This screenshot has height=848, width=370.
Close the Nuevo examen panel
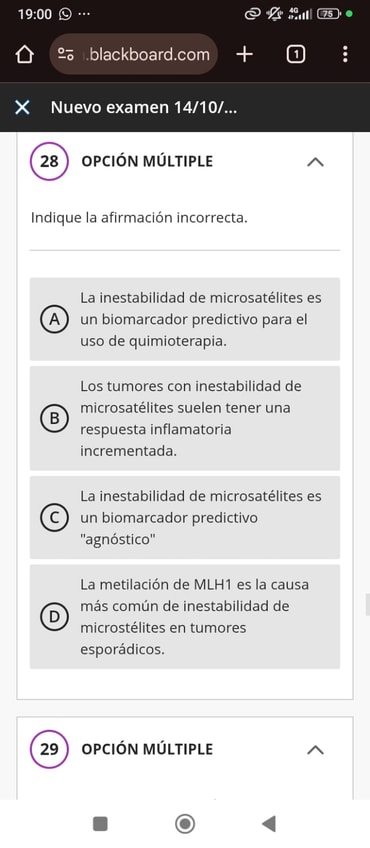click(22, 108)
